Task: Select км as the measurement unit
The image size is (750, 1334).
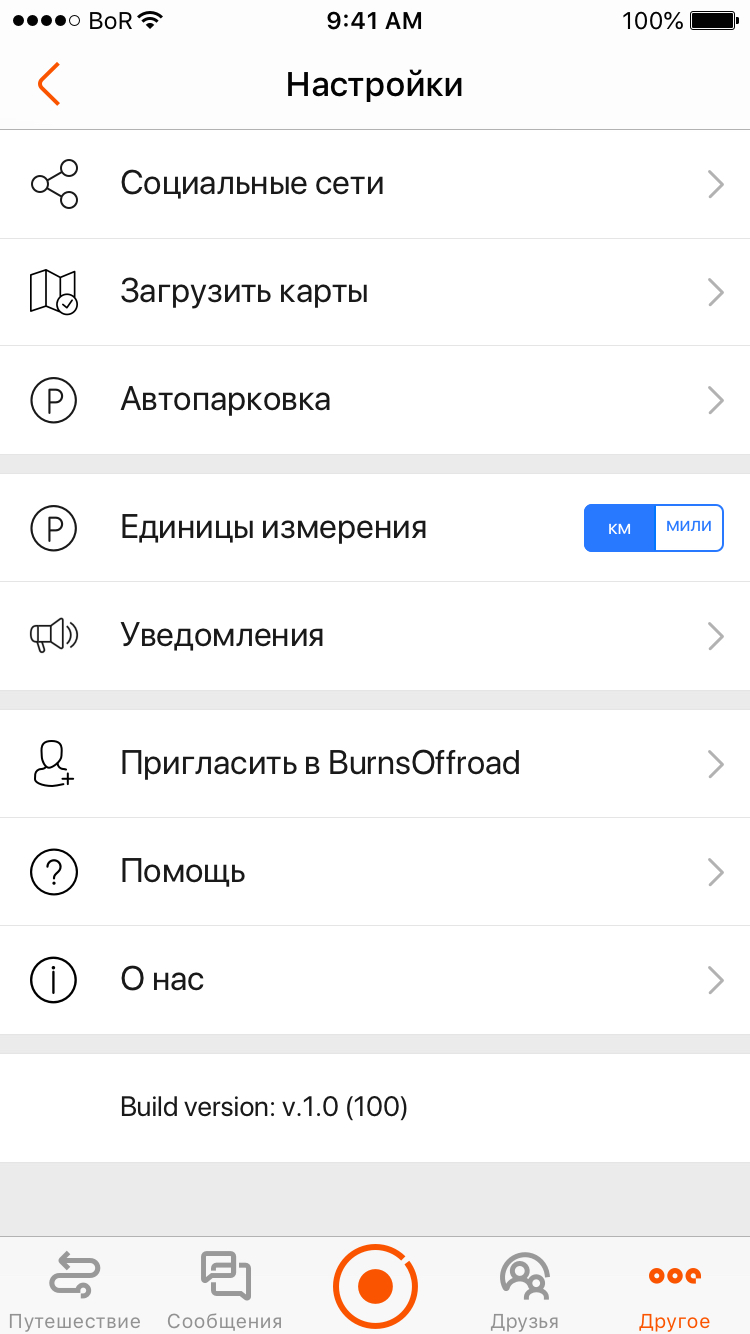Action: [619, 528]
